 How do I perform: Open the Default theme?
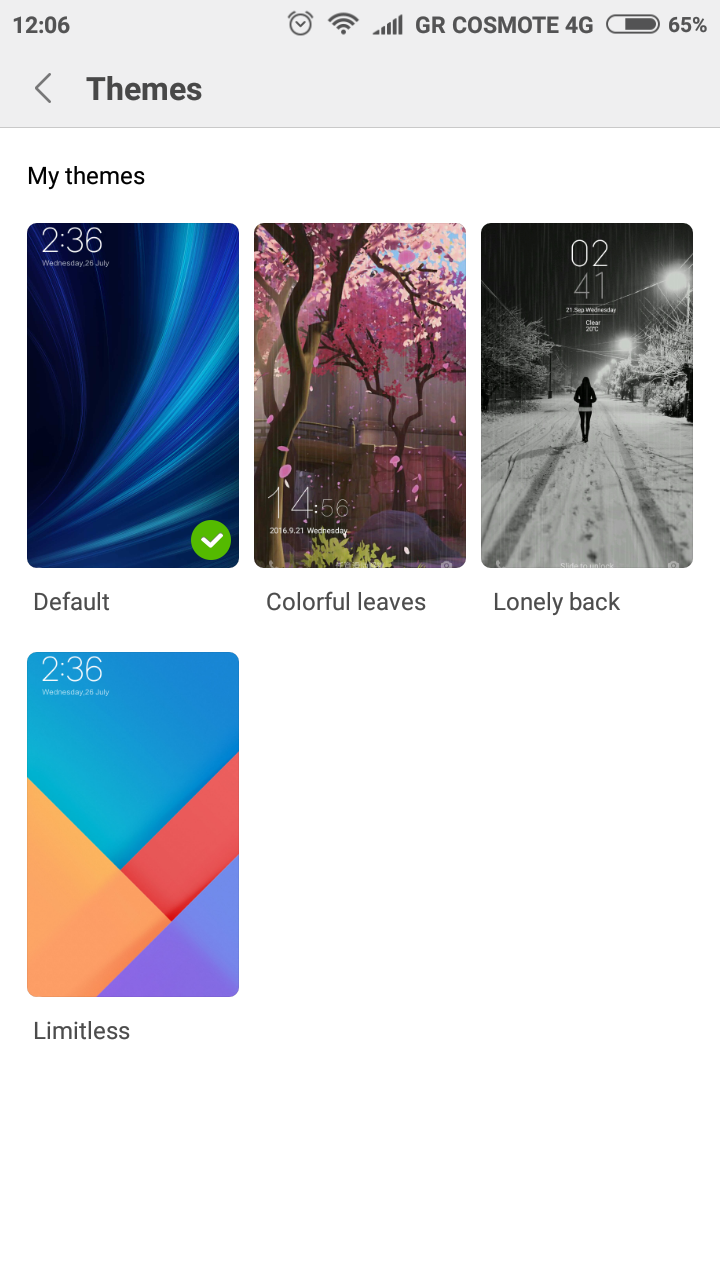pyautogui.click(x=133, y=395)
